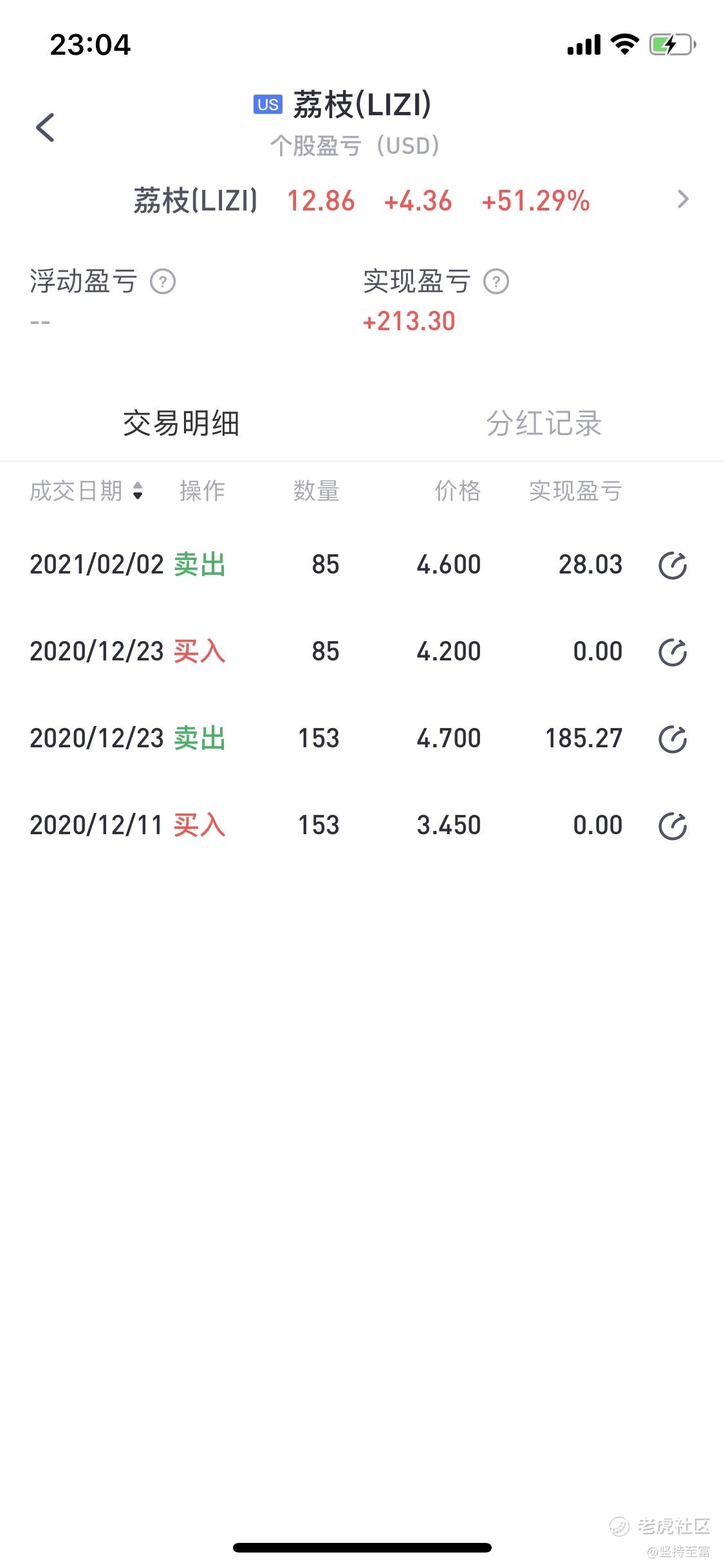Open the 荔枝(LIZI) stock quote row
This screenshot has height=1568, width=724.
point(362,200)
